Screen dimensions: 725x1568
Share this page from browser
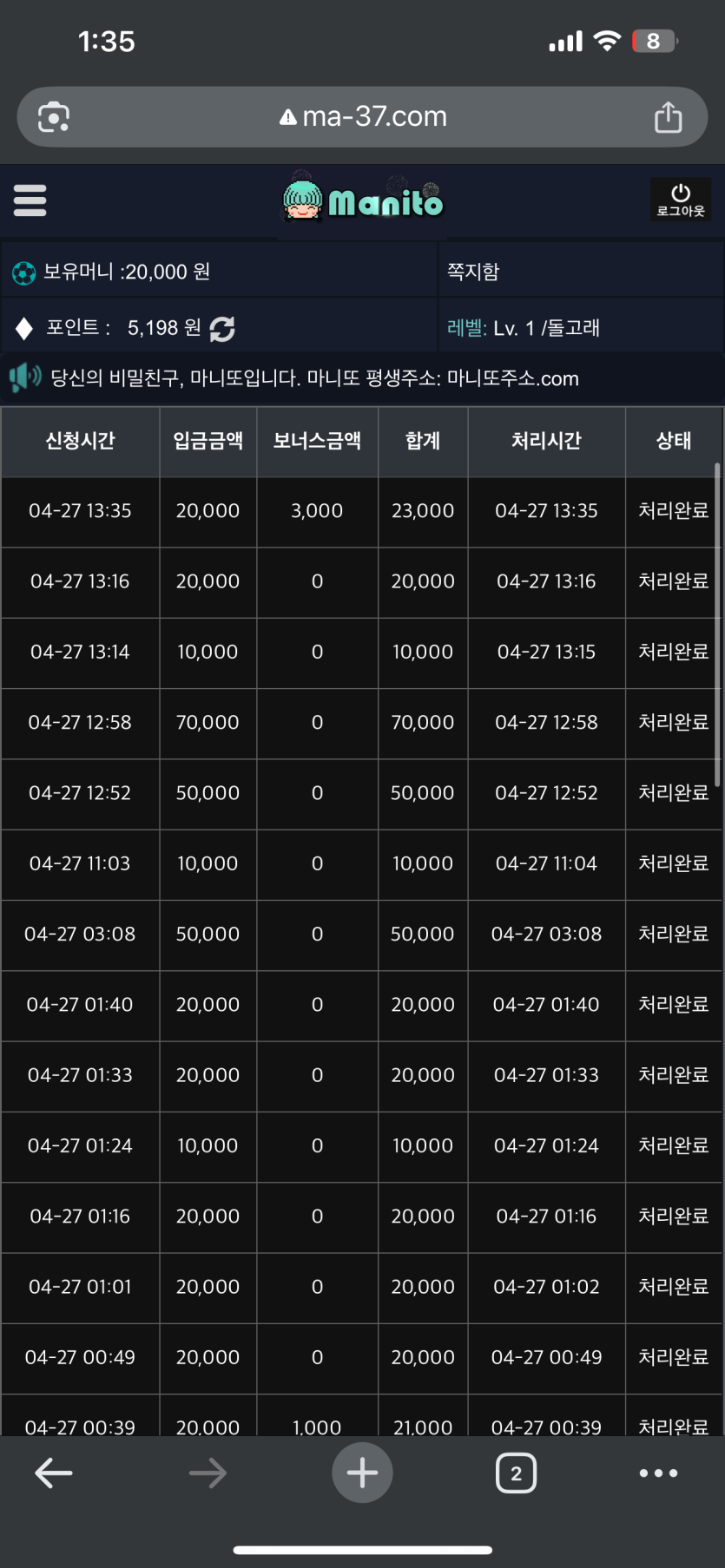[x=668, y=116]
